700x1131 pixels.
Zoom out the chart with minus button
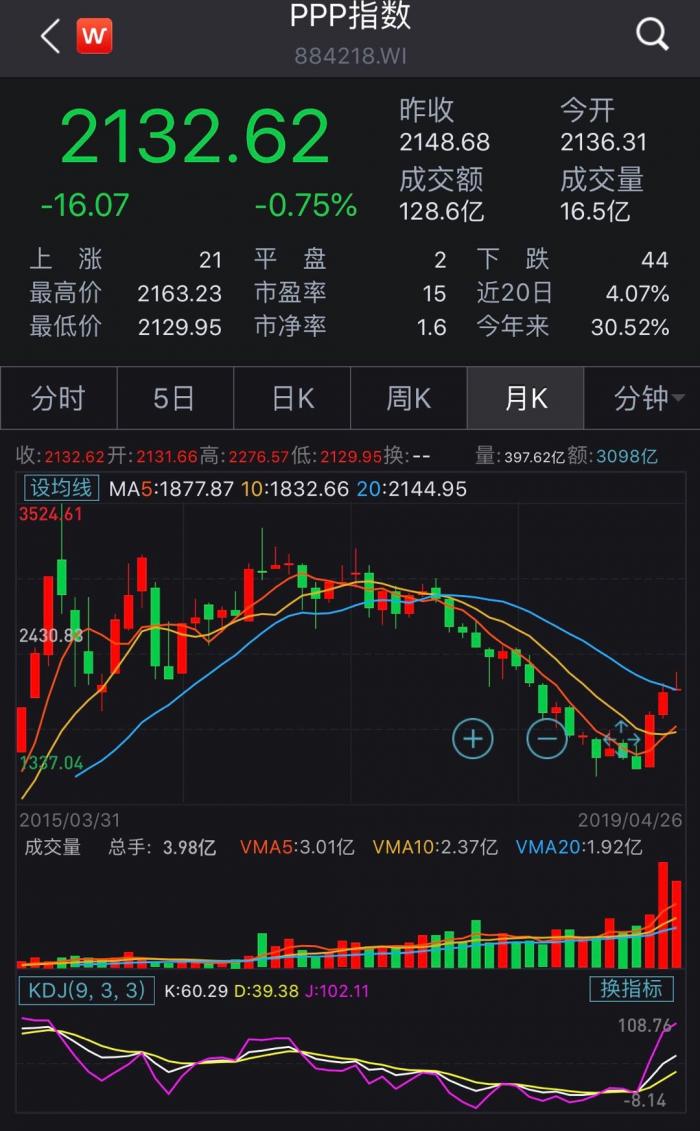(x=546, y=739)
